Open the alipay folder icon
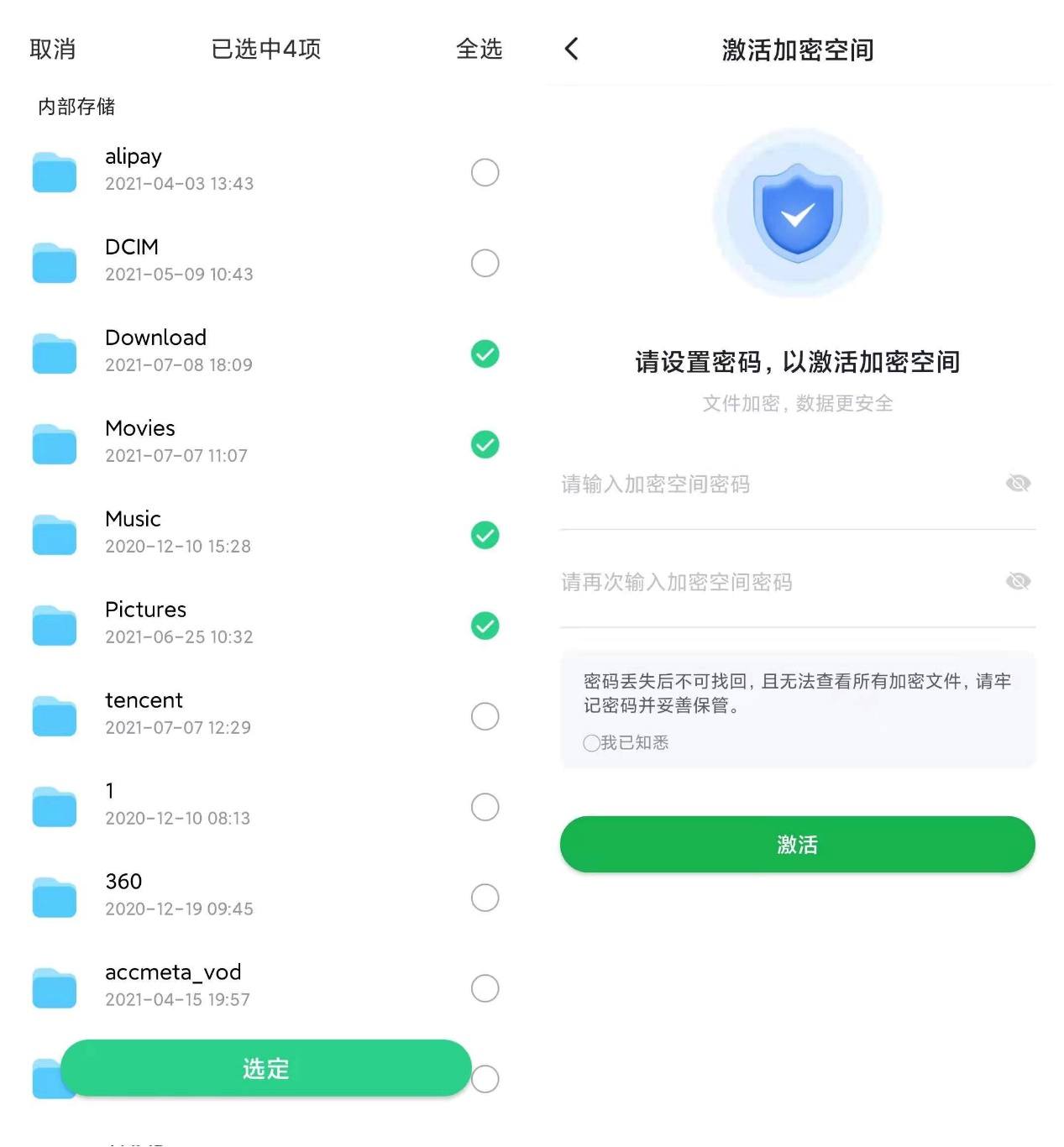This screenshot has width=1064, height=1147. (54, 172)
